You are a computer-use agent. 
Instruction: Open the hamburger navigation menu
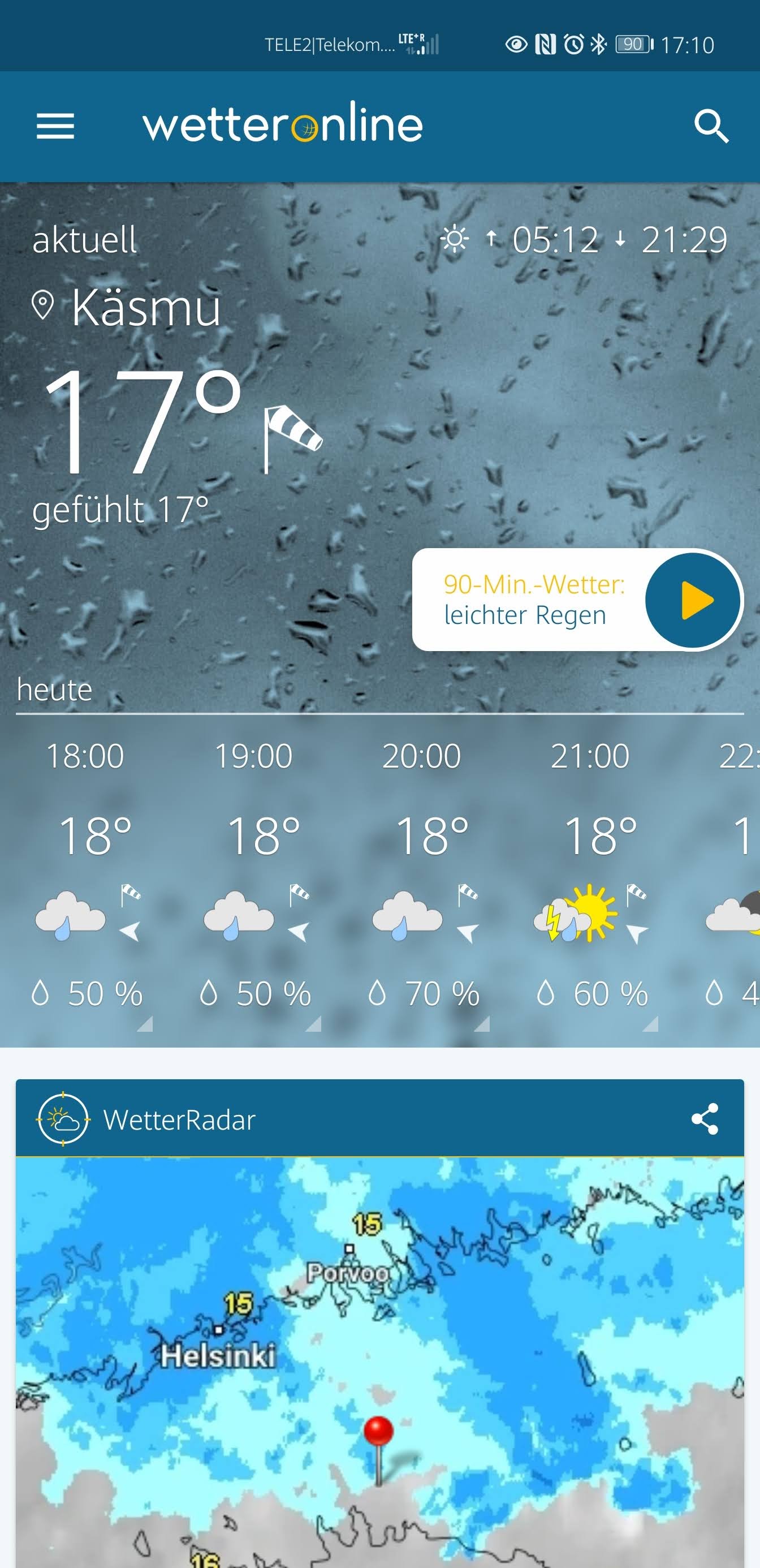[55, 127]
